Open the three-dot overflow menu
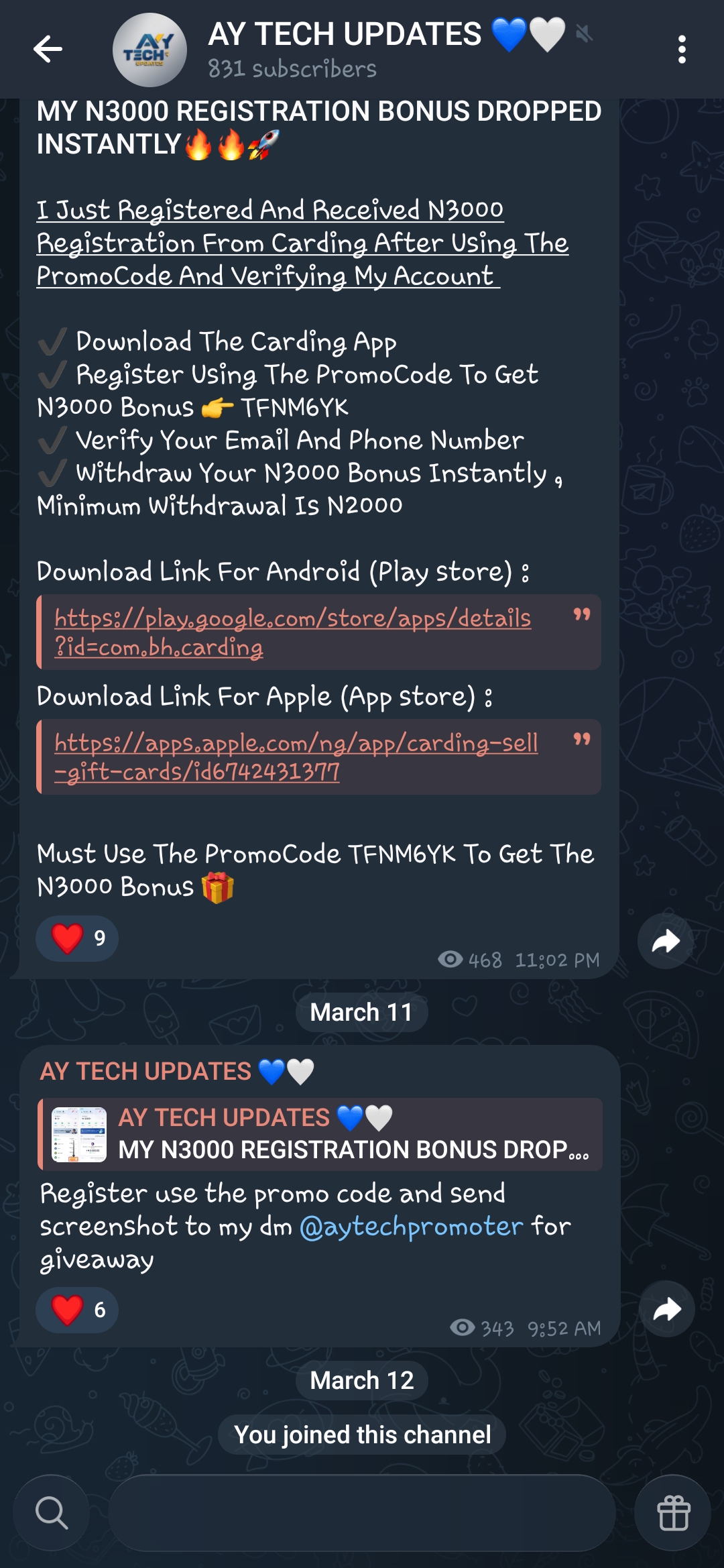Image resolution: width=724 pixels, height=1568 pixels. point(682,50)
